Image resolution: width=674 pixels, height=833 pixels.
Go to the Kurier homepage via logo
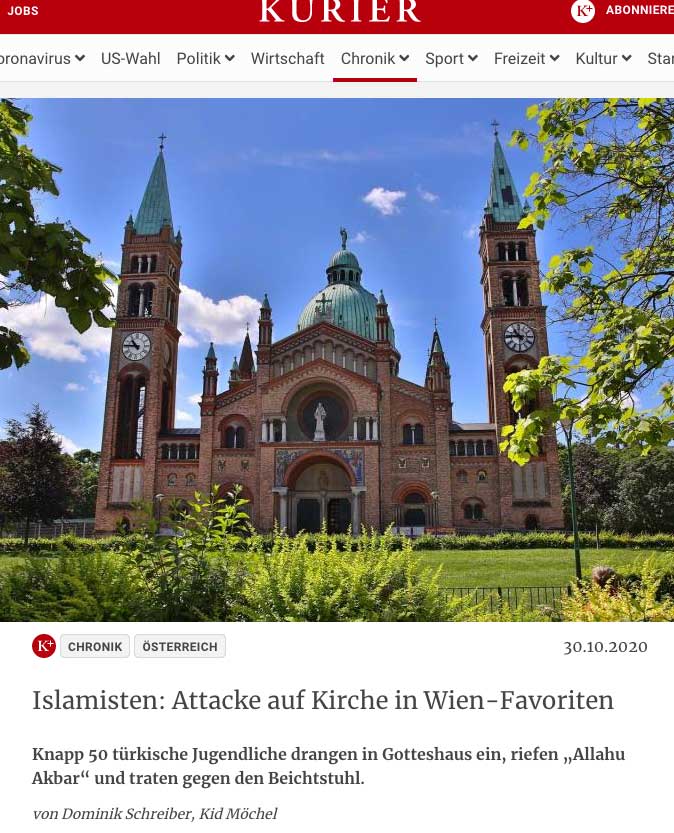click(x=339, y=11)
